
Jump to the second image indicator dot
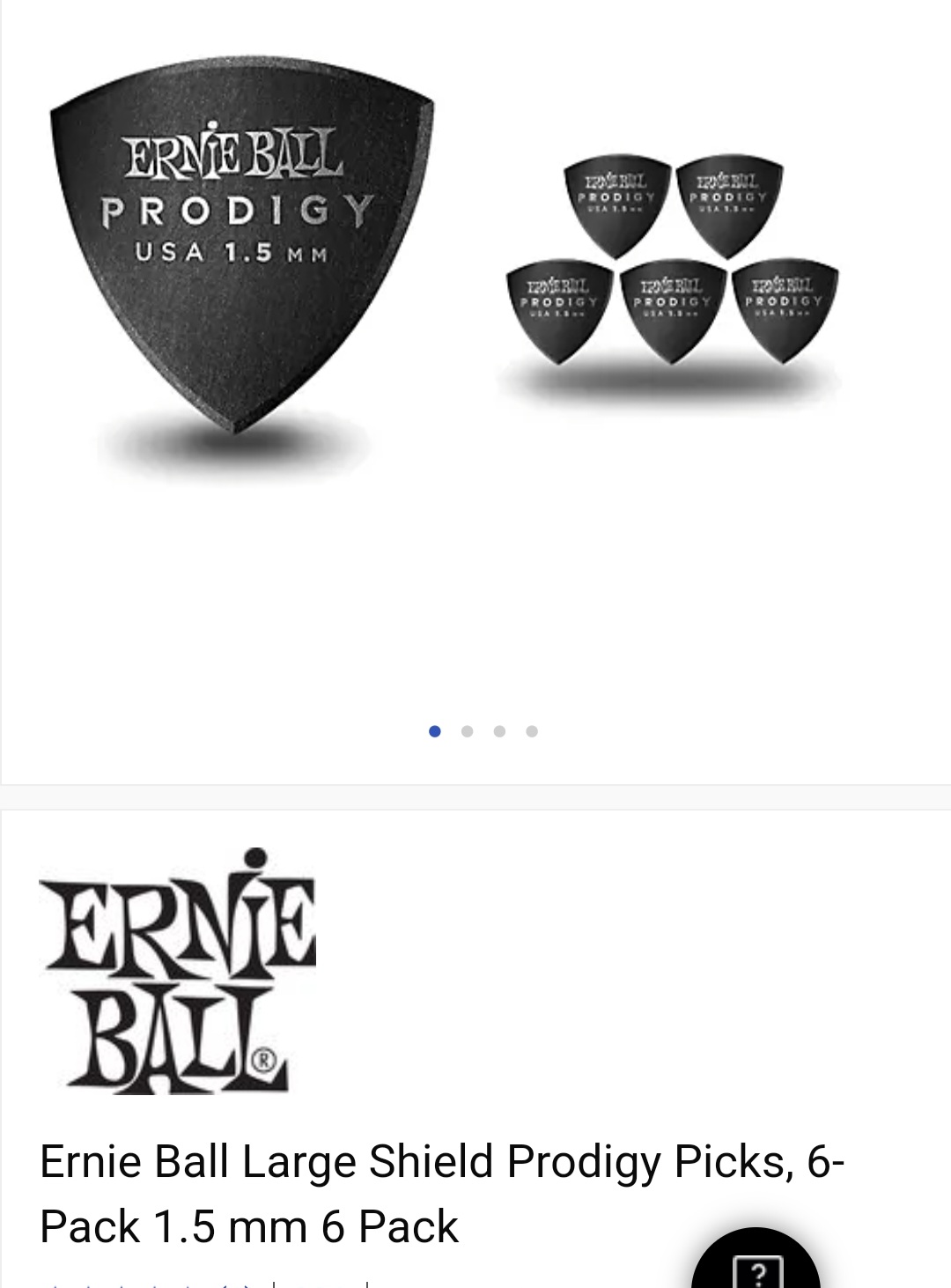coord(467,731)
